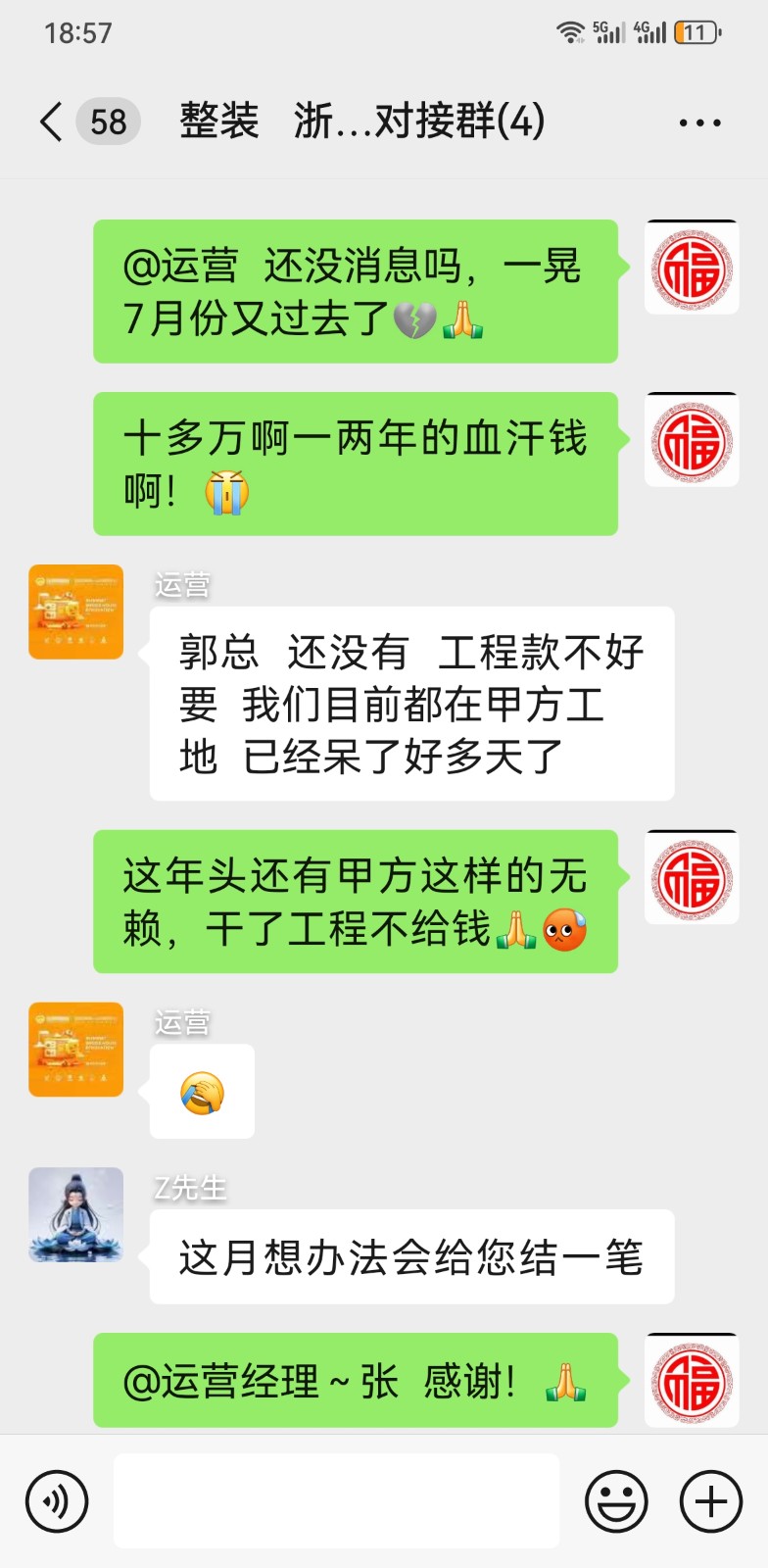The height and width of the screenshot is (1568, 768).
Task: Switch to voice message input
Action: 57,1500
